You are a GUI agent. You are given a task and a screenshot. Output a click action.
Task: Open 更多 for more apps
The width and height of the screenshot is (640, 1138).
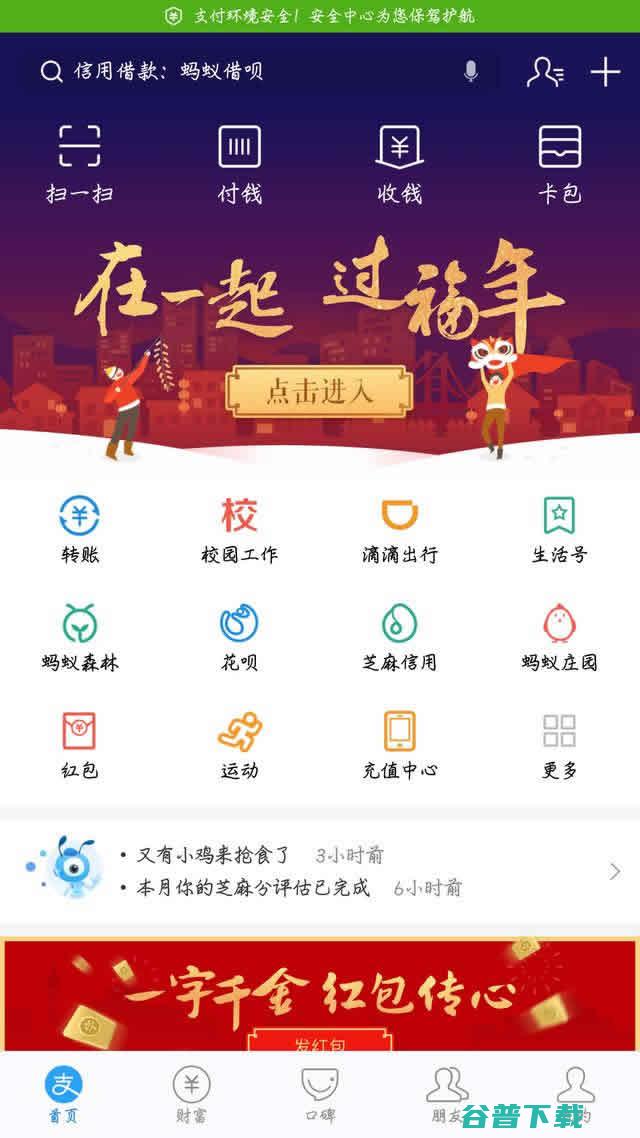[559, 745]
